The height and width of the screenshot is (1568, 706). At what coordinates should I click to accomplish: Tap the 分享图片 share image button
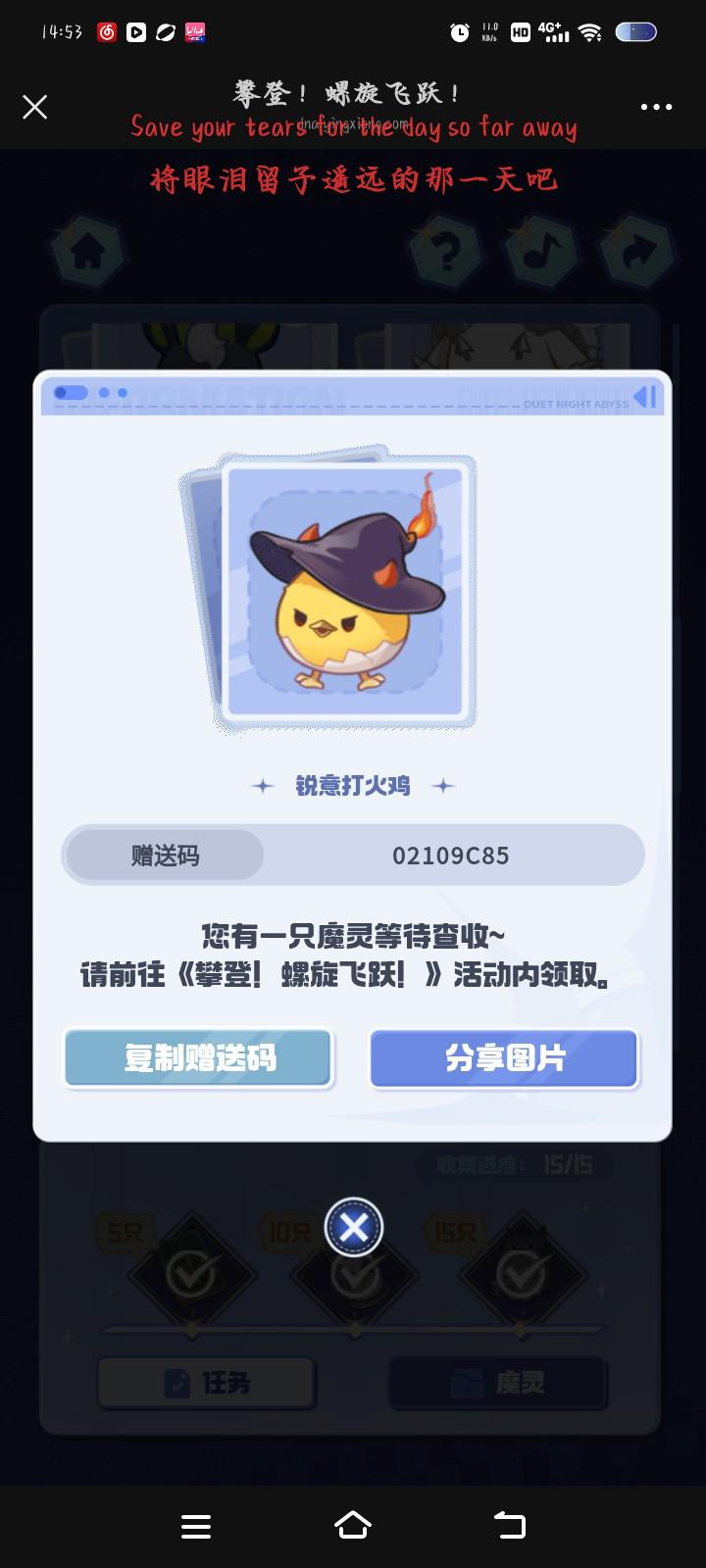504,1058
